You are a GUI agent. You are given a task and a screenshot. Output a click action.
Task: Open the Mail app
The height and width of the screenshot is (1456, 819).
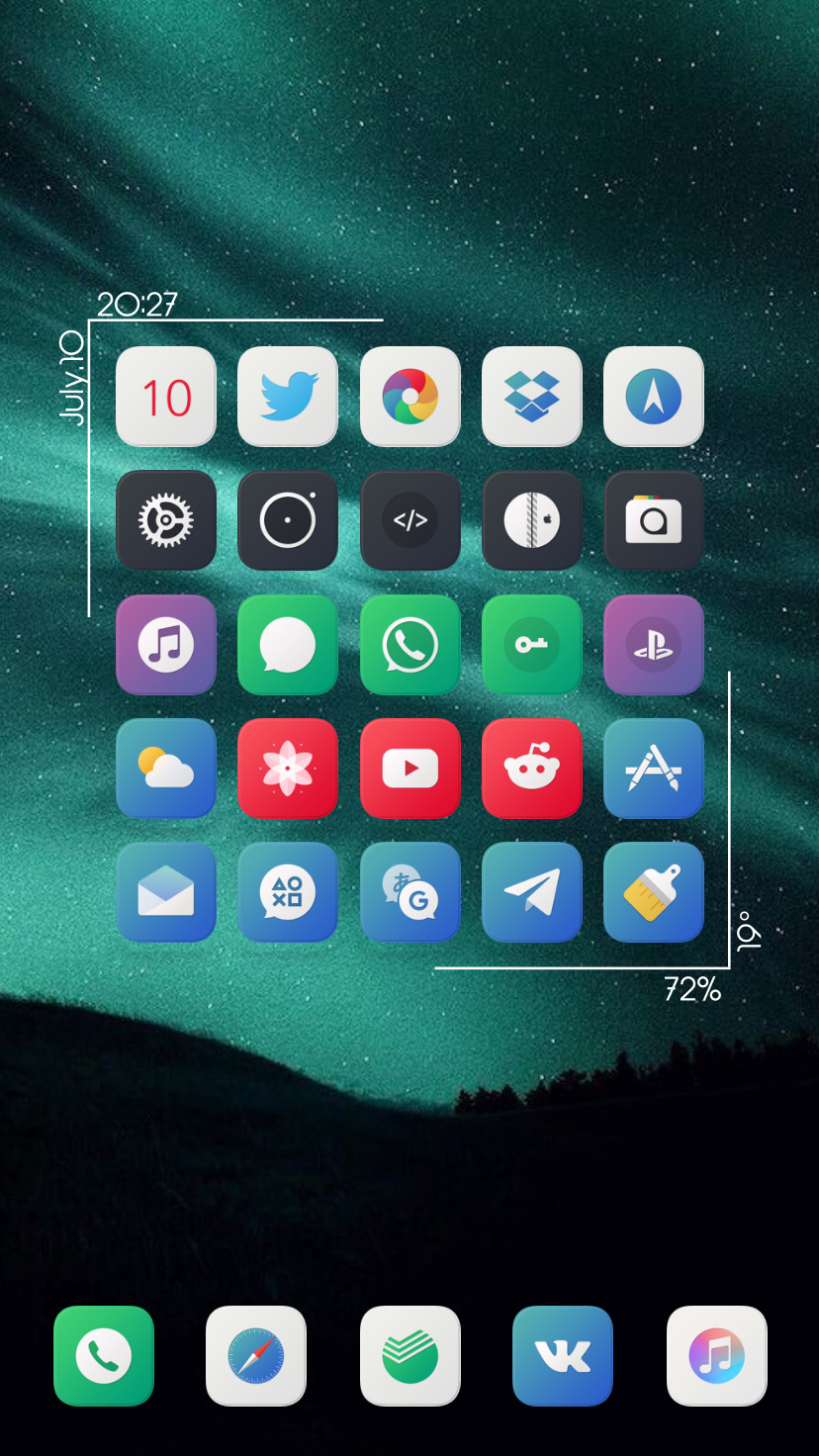click(x=166, y=892)
